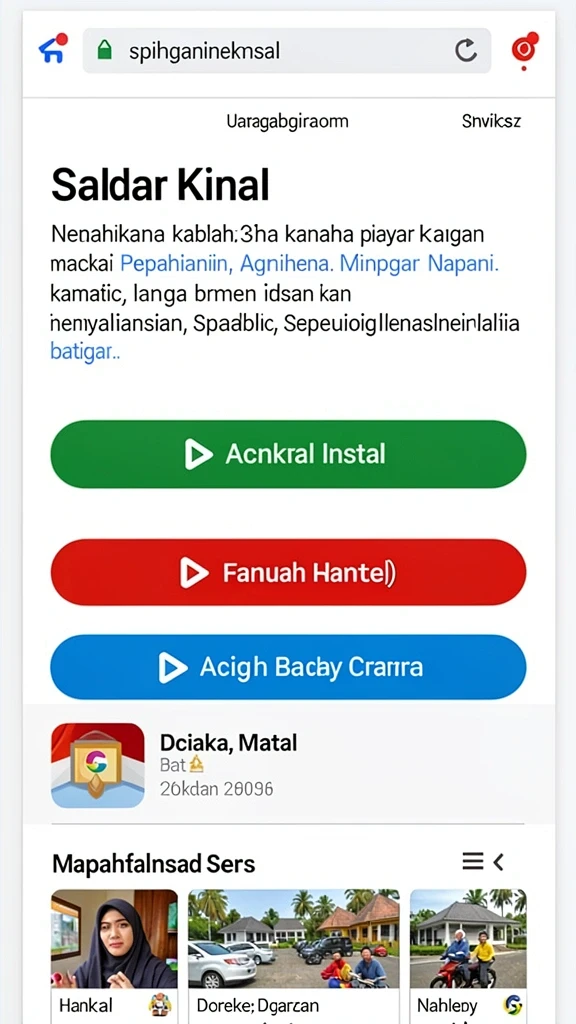576x1024 pixels.
Task: Open the batigar link
Action: pyautogui.click(x=85, y=352)
